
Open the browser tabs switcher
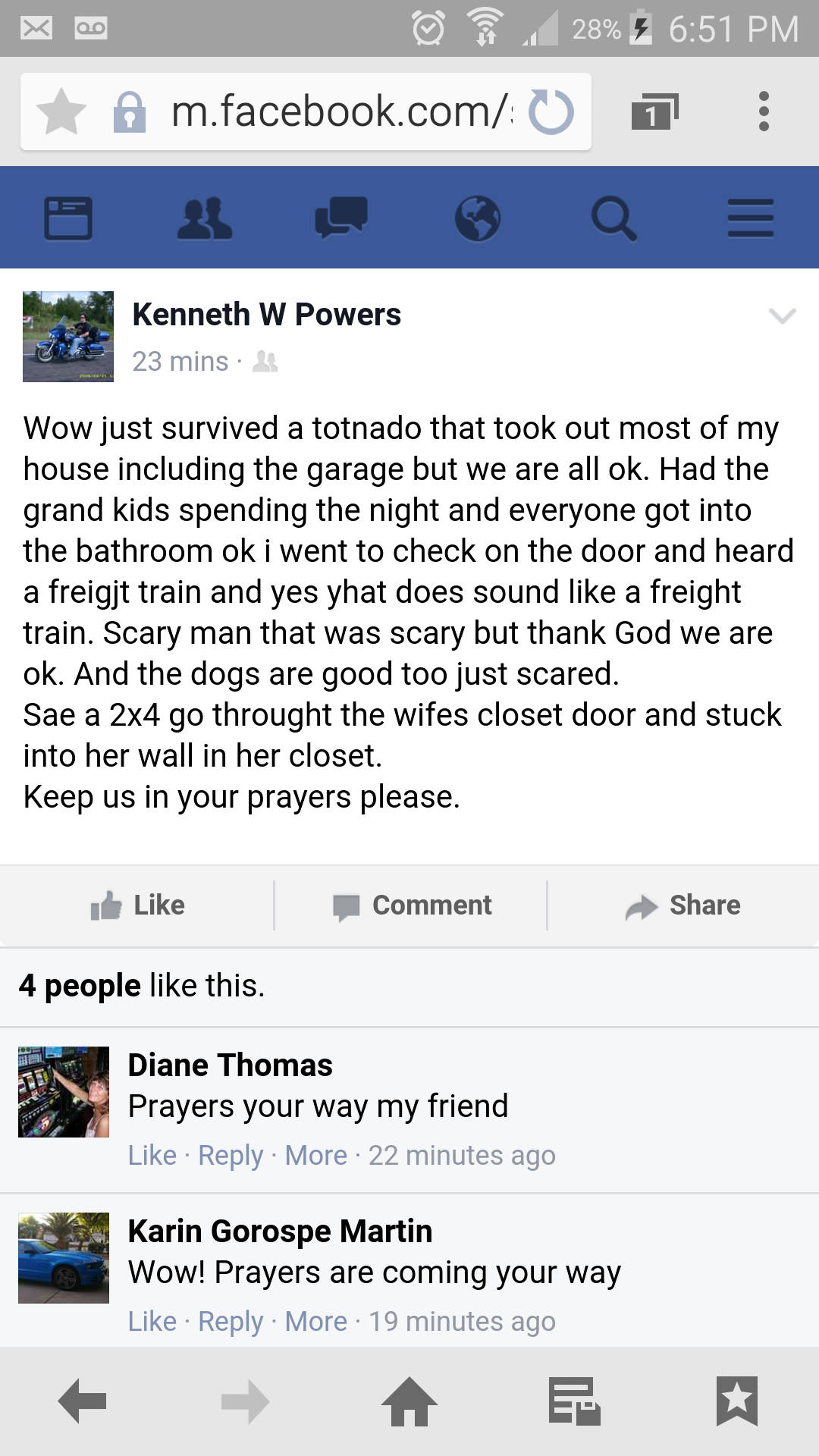click(654, 111)
